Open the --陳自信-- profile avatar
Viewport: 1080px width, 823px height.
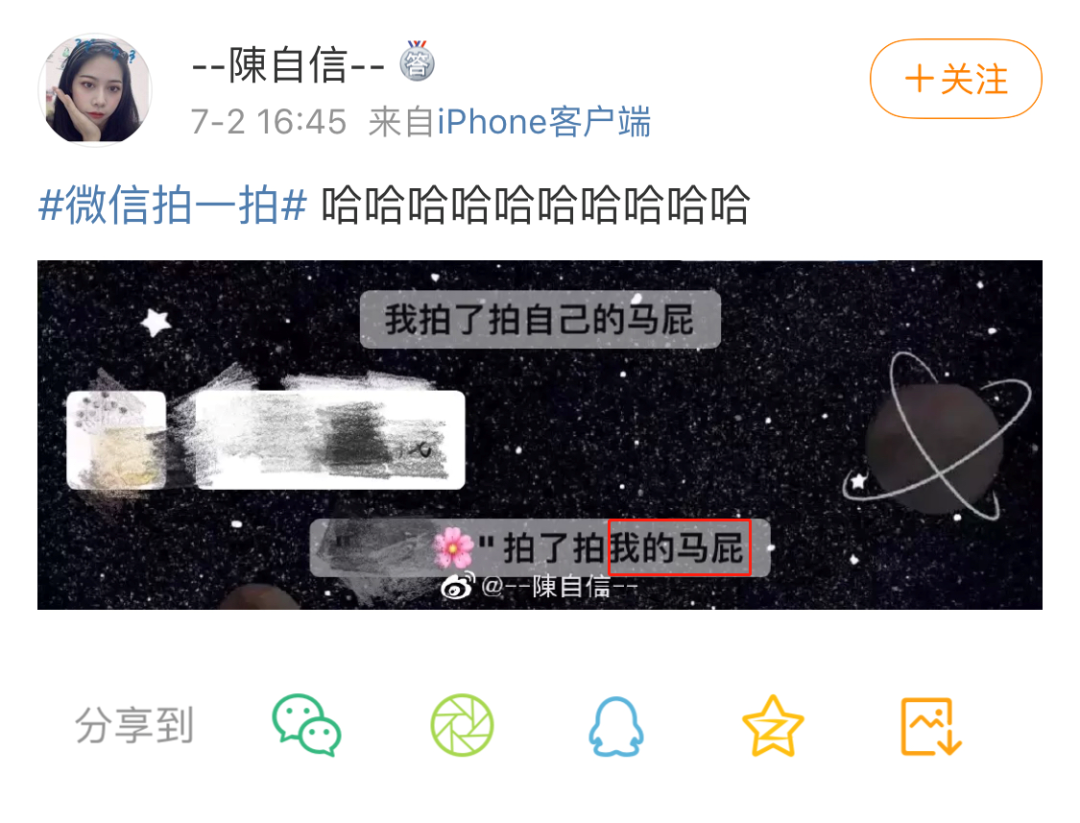tap(95, 90)
